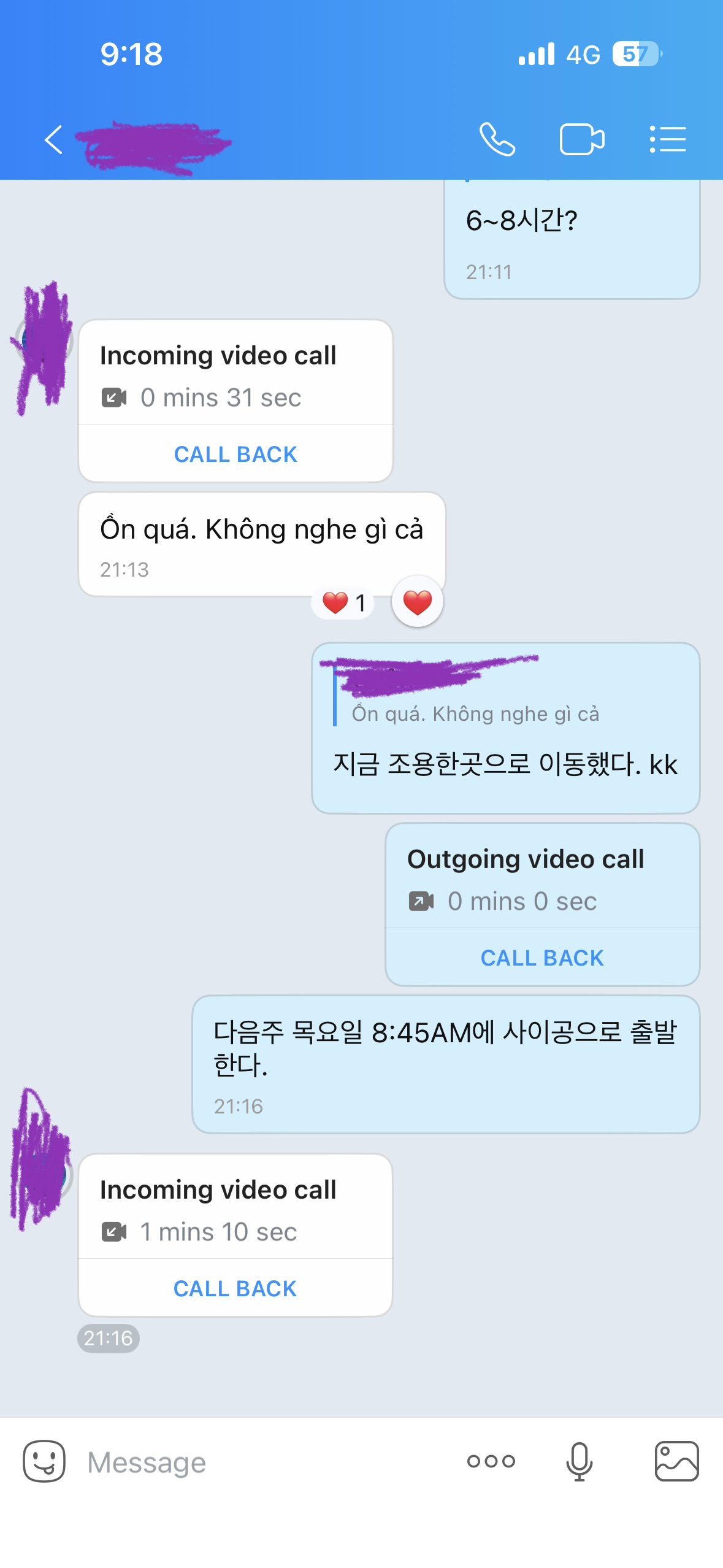Screen dimensions: 723x1568
Task: Call back on the 0 mins 31 sec call
Action: coord(235,455)
